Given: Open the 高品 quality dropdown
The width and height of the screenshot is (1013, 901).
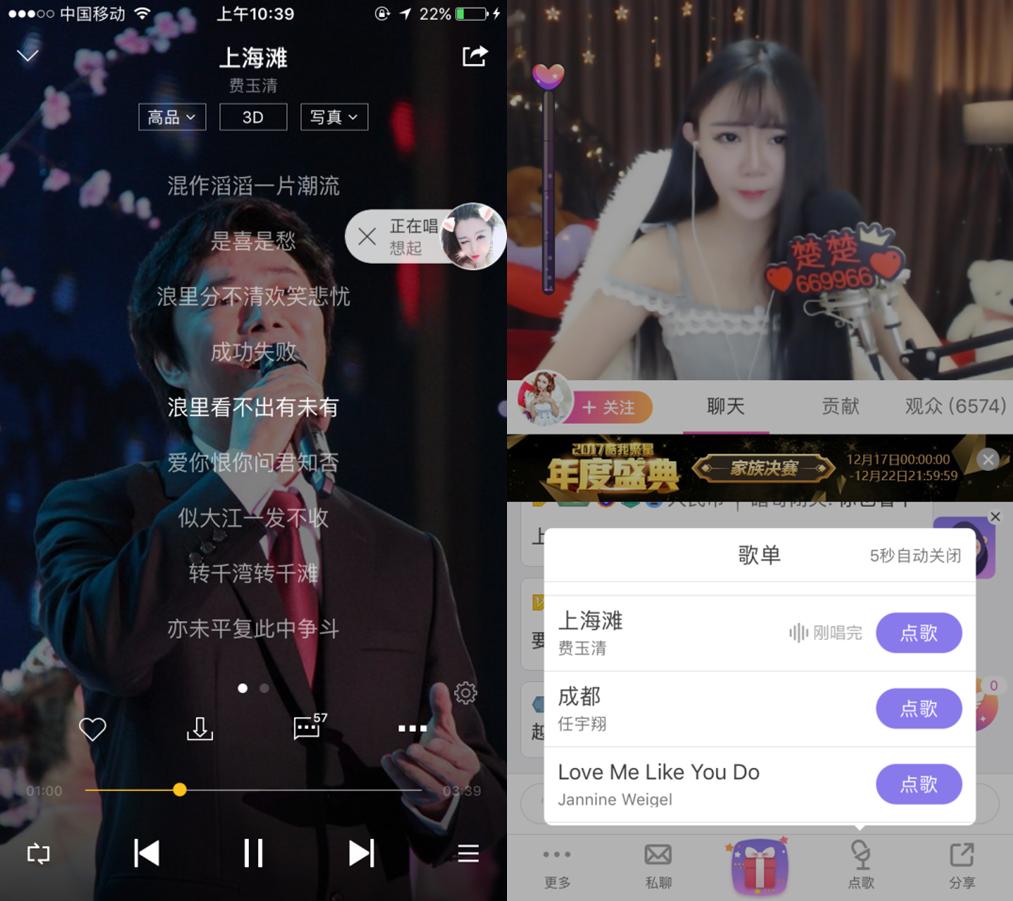Looking at the screenshot, I should tap(172, 117).
